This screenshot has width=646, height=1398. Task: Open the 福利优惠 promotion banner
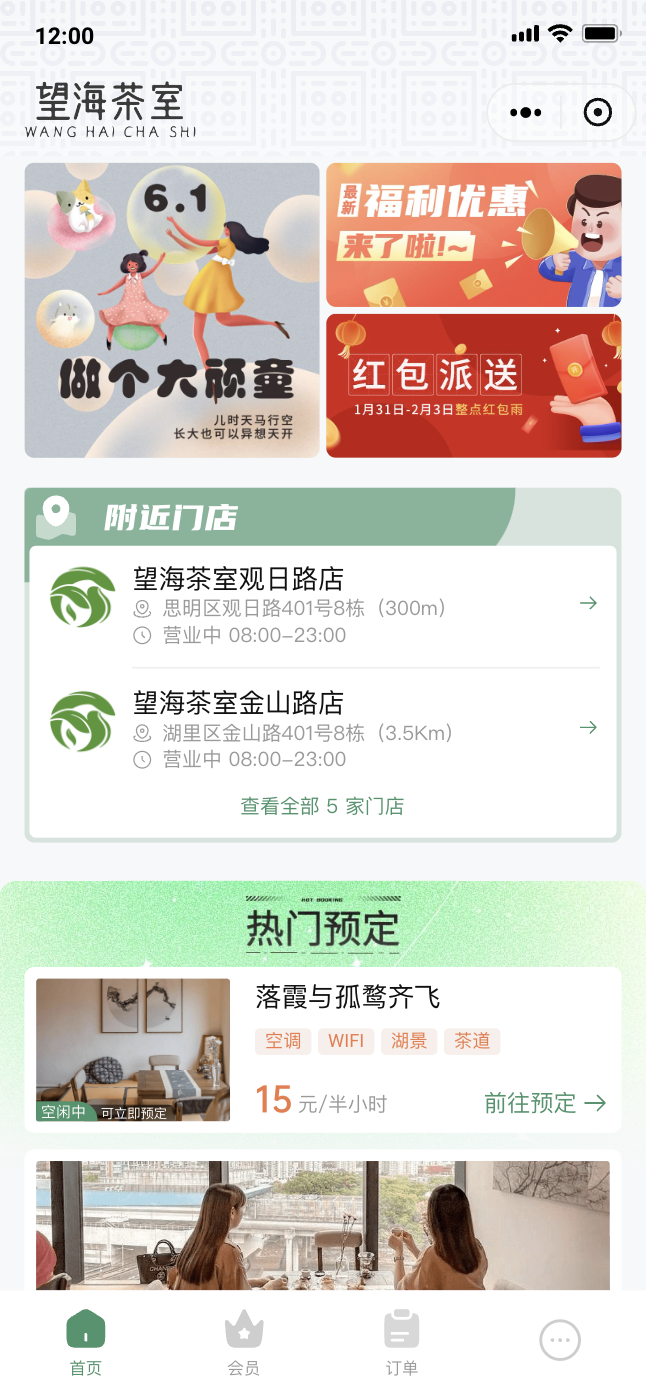tap(473, 235)
